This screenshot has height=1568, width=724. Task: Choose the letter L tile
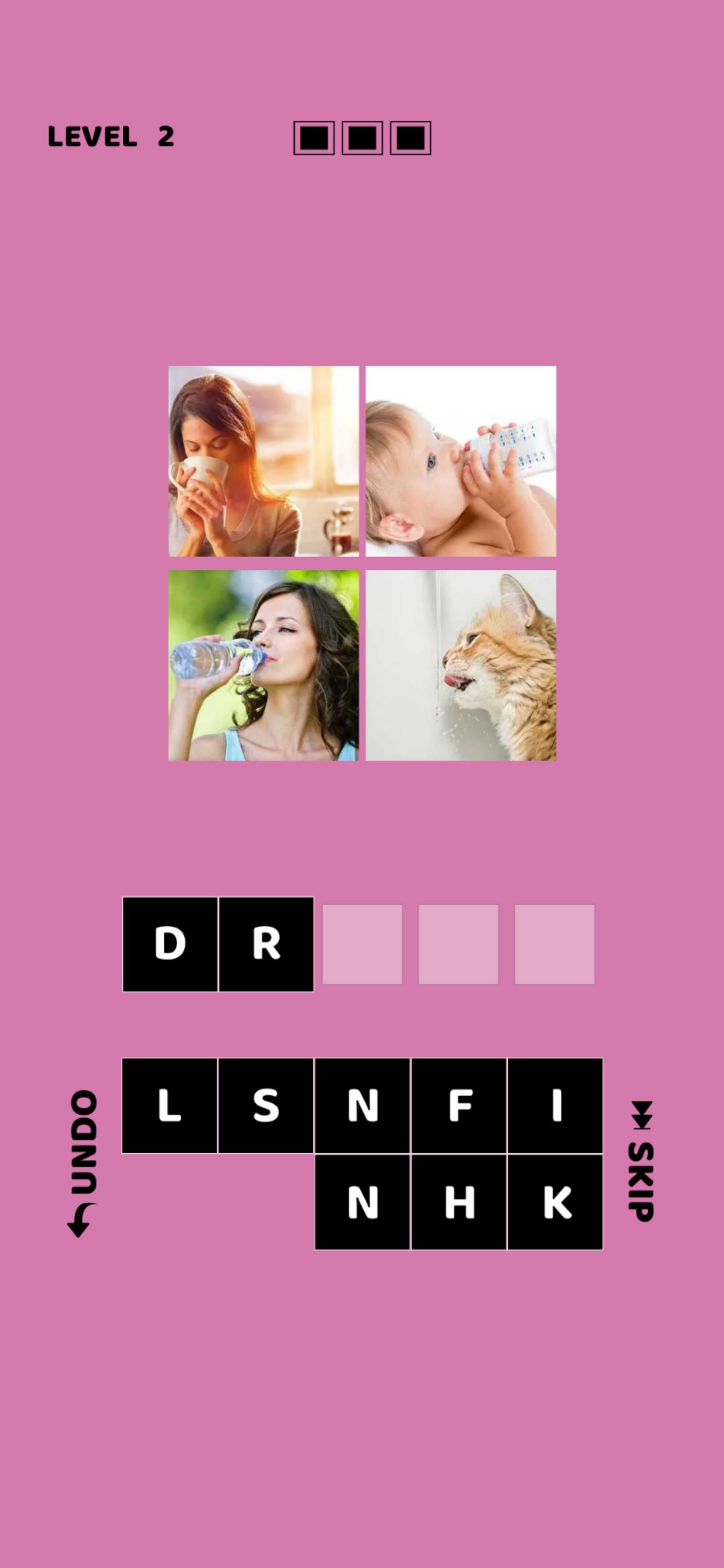pos(170,1105)
